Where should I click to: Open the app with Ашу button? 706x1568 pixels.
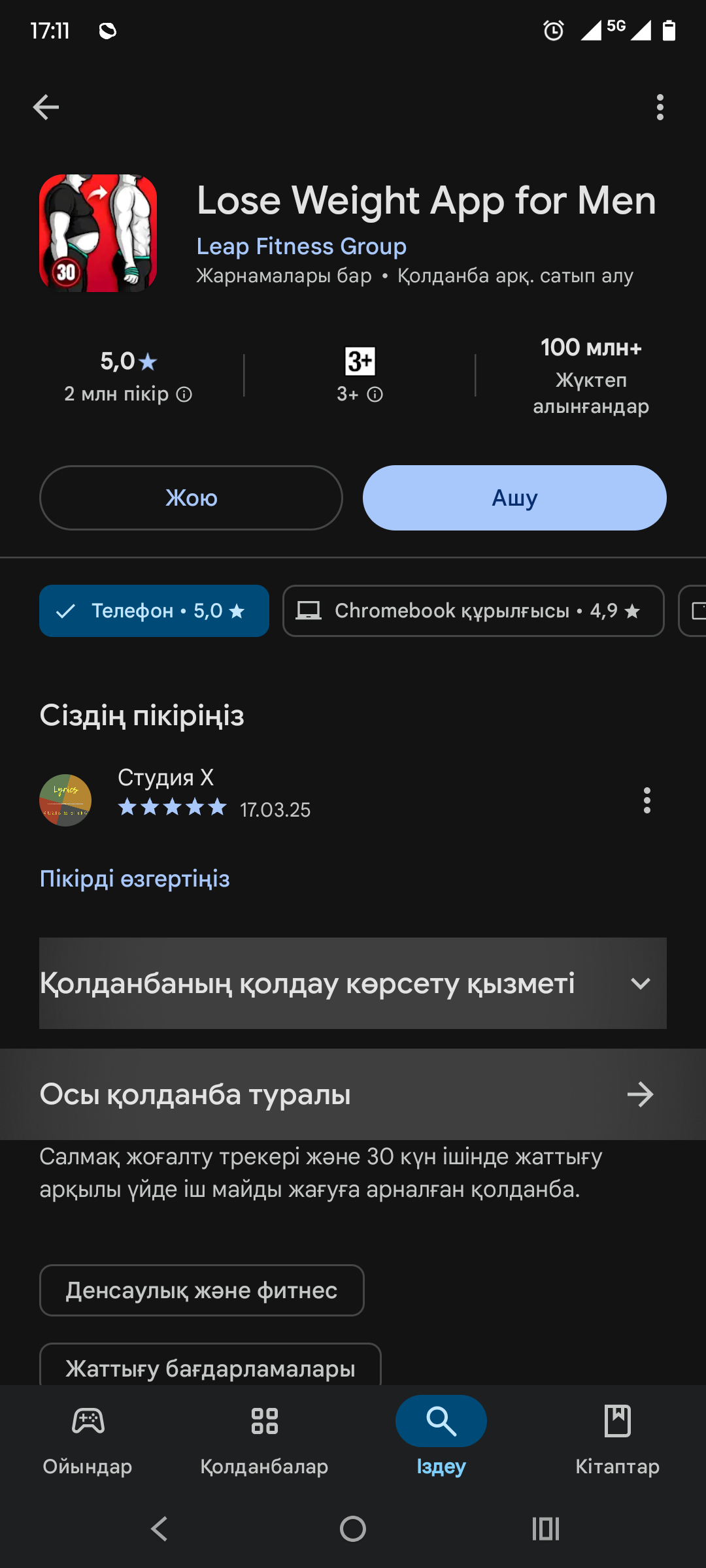point(514,498)
